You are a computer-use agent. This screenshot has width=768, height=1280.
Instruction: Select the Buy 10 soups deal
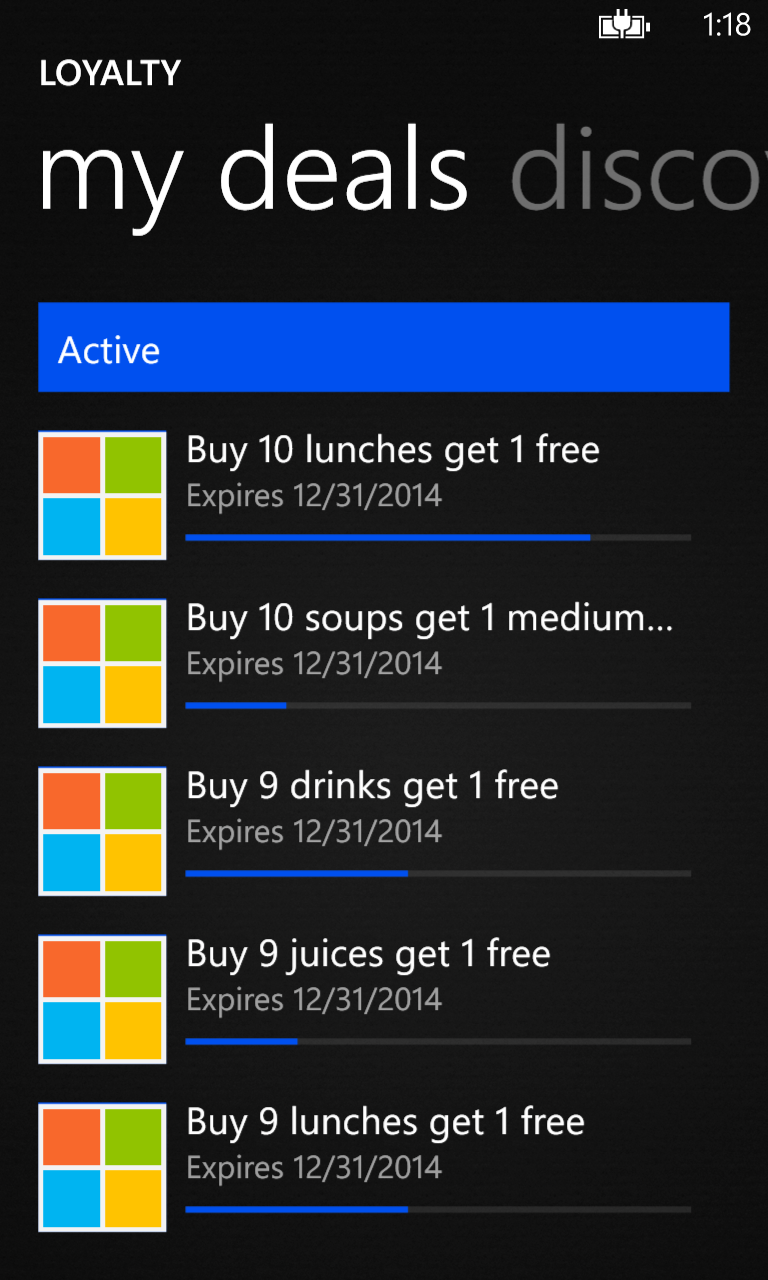[x=429, y=620]
